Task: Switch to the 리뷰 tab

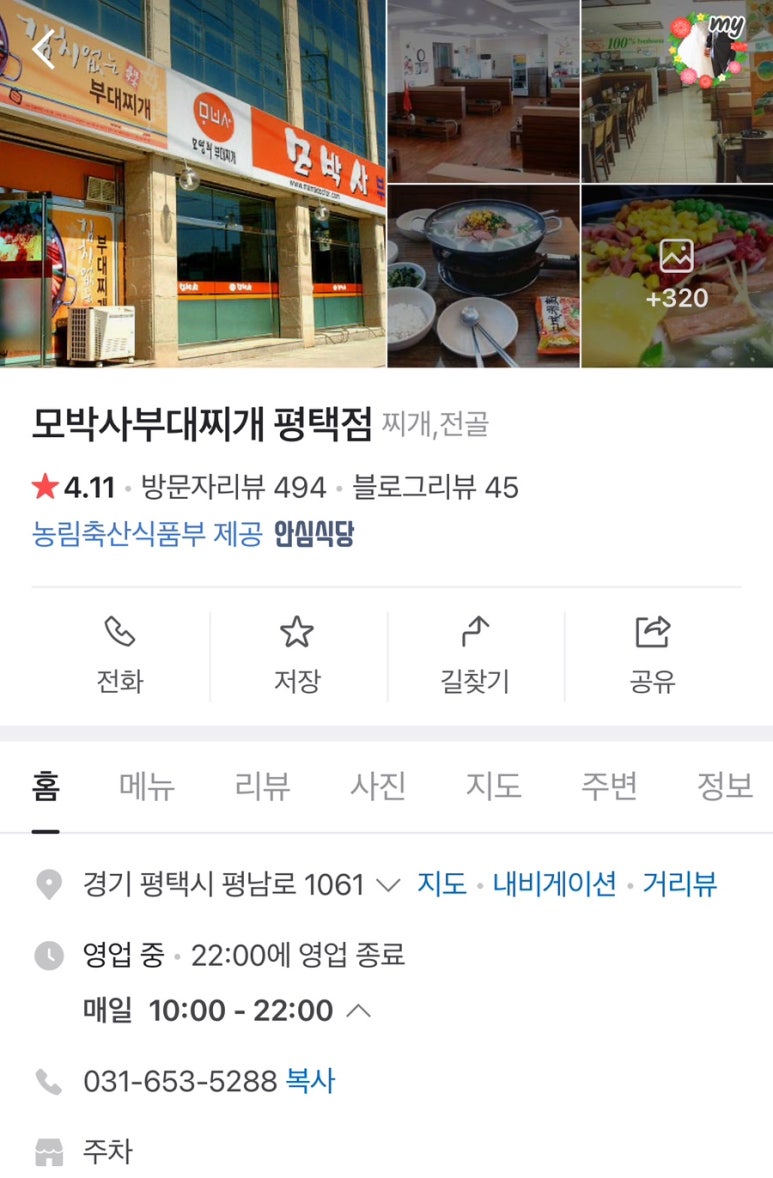Action: 262,786
